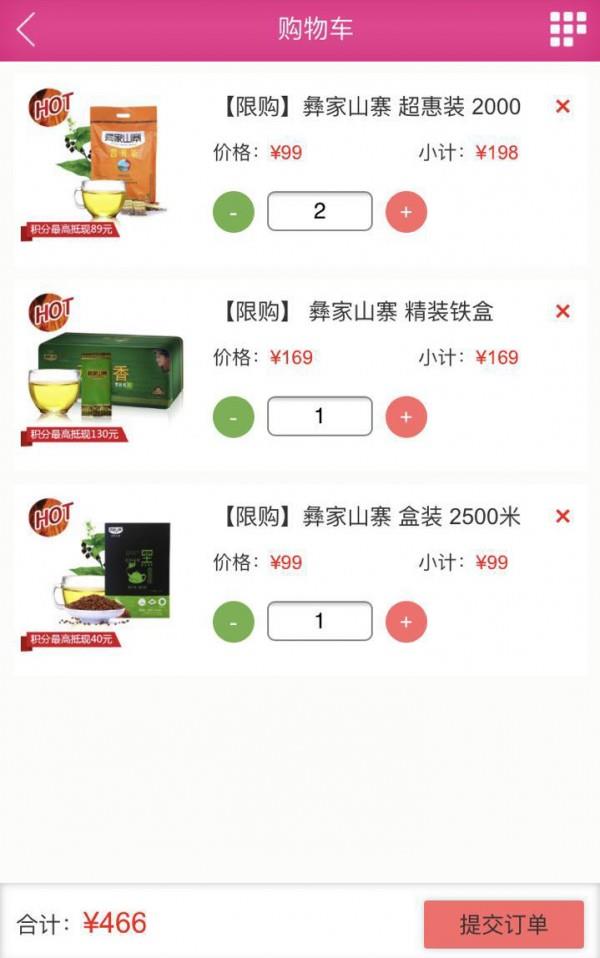Open the 精装铁盒 product image
The image size is (600, 958).
point(100,370)
